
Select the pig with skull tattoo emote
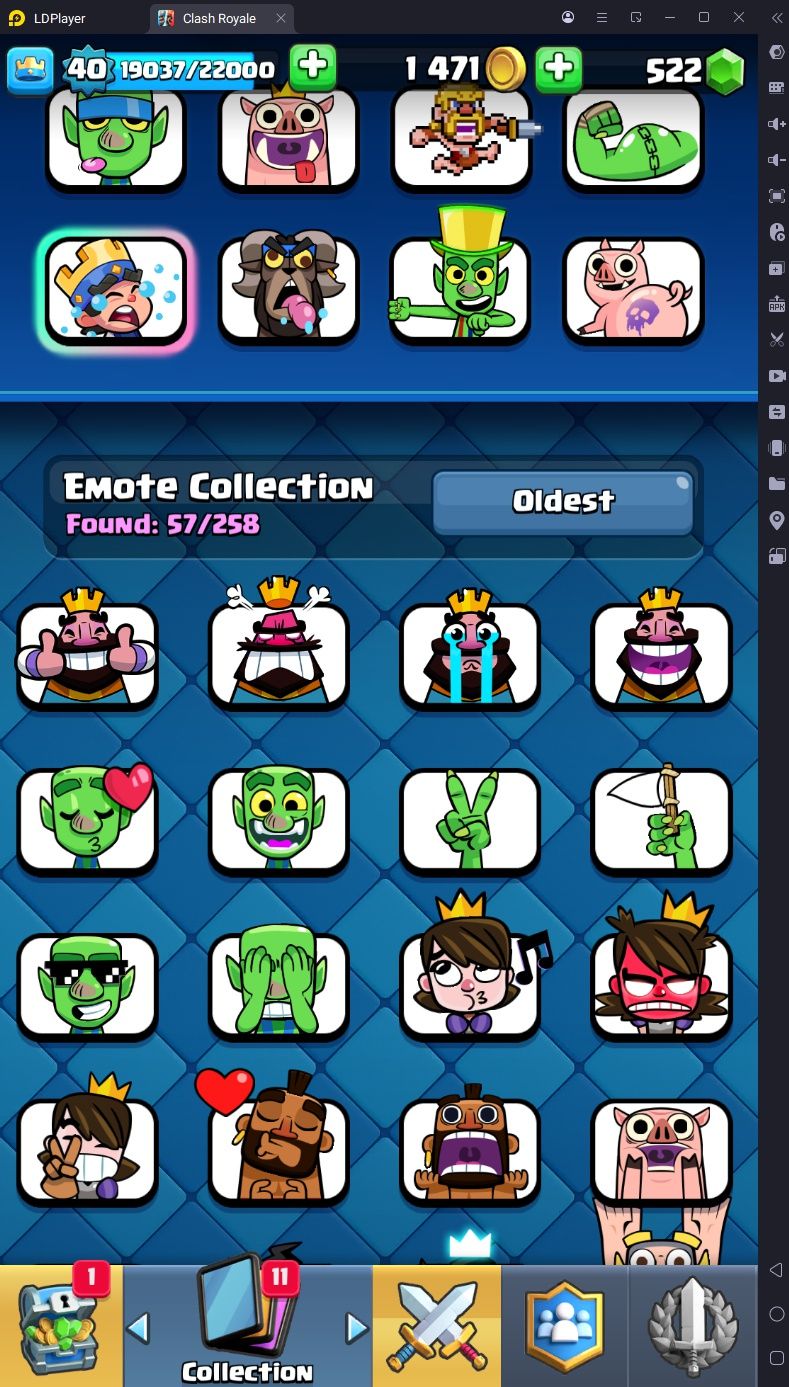[632, 291]
